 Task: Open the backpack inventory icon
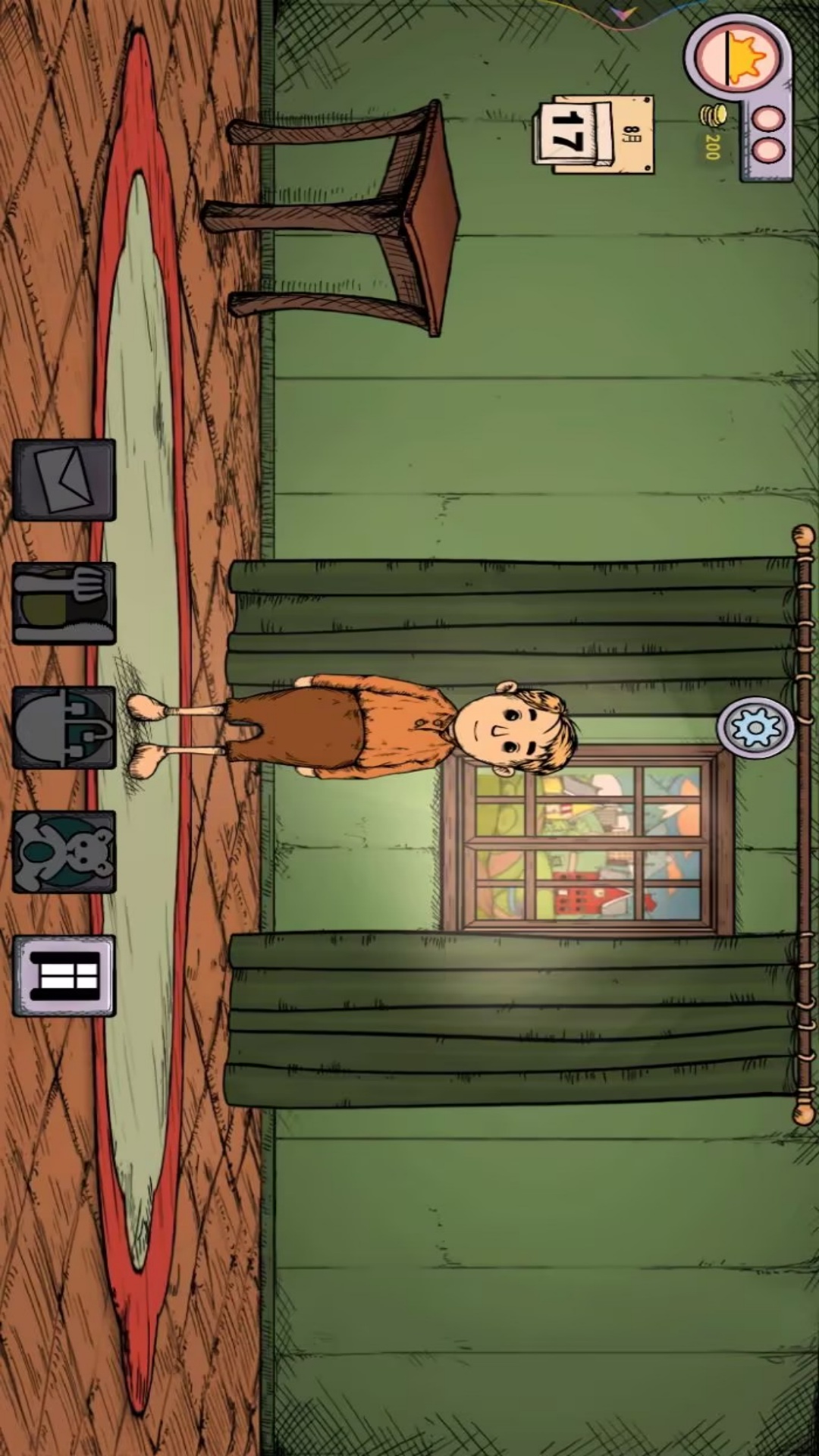click(x=64, y=728)
